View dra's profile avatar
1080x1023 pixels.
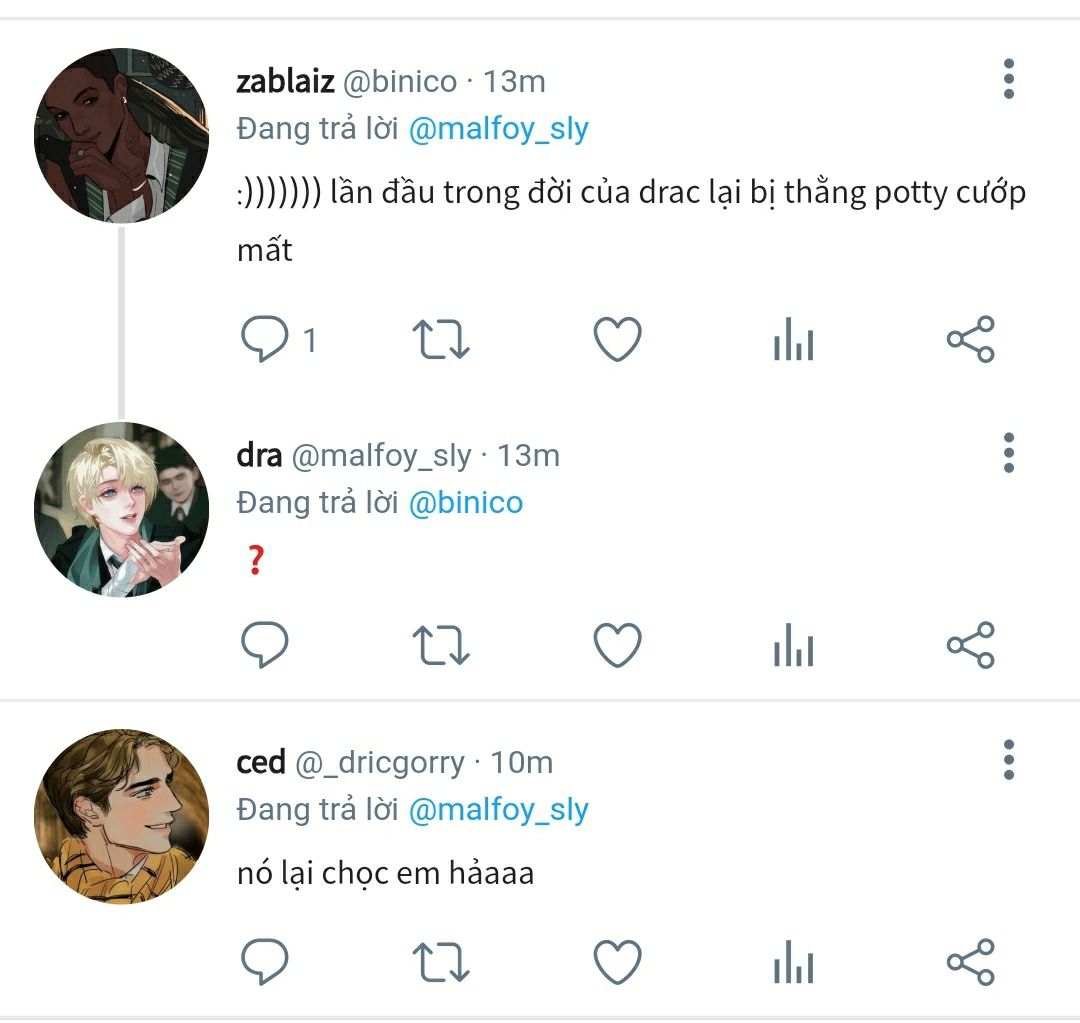[x=121, y=510]
